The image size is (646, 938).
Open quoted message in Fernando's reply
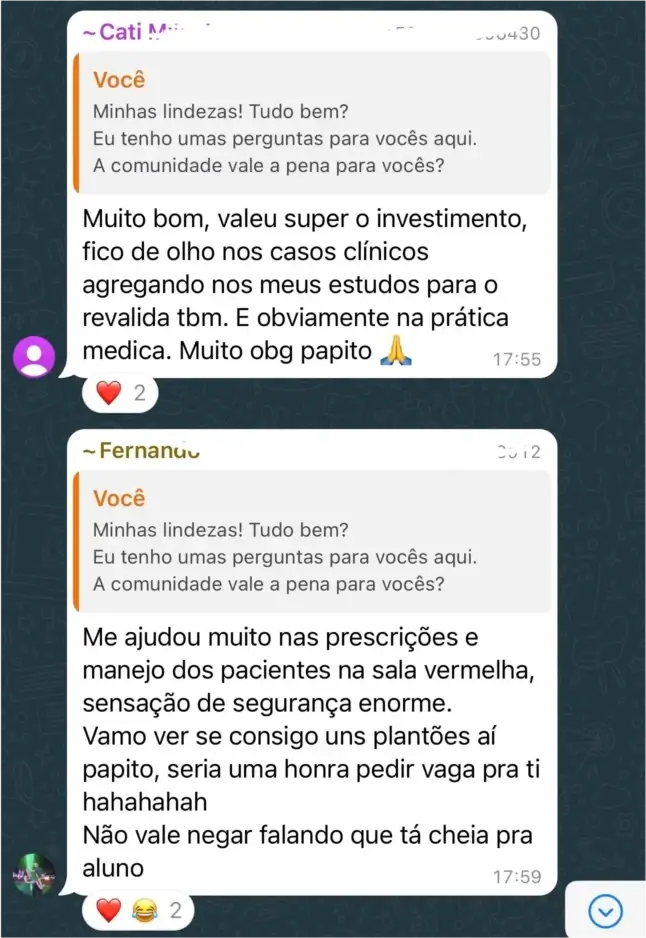pyautogui.click(x=312, y=540)
